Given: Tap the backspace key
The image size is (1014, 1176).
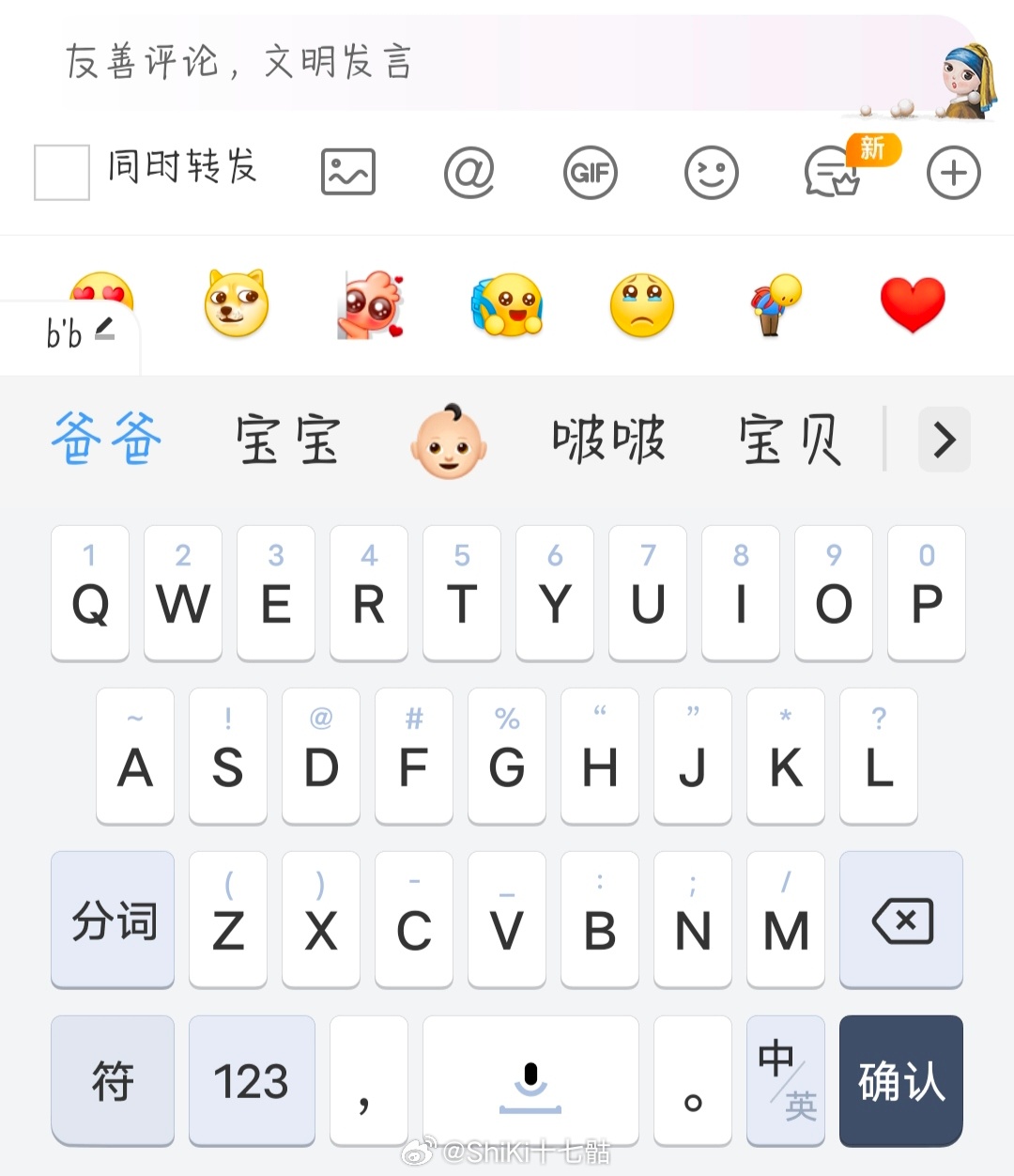Looking at the screenshot, I should click(901, 921).
